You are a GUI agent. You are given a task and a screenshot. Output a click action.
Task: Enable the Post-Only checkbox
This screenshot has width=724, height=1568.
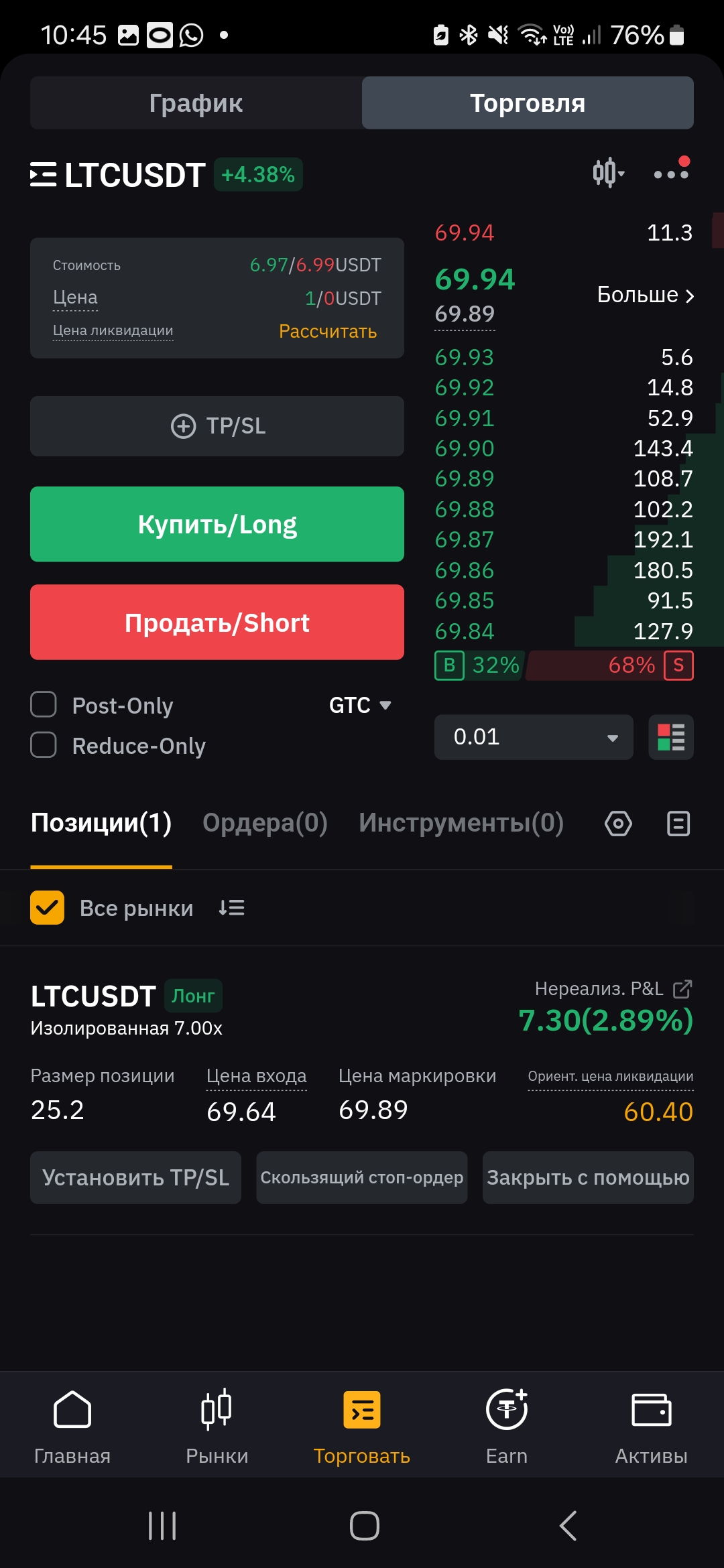tap(44, 704)
